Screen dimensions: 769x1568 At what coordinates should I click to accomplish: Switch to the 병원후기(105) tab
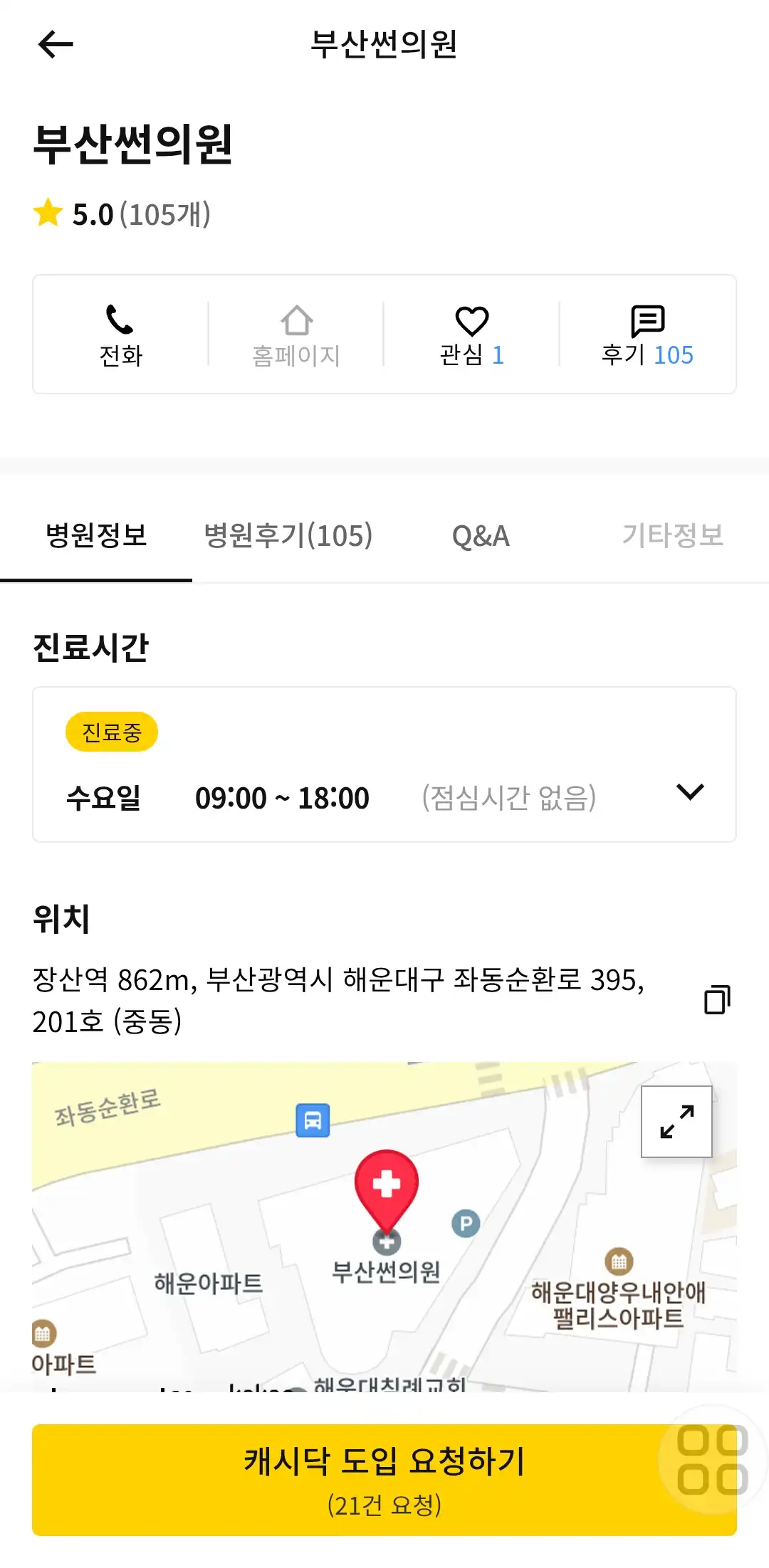coord(288,537)
